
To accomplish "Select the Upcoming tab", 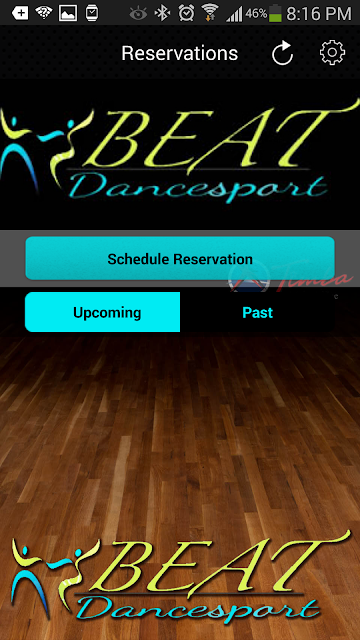I will (102, 312).
